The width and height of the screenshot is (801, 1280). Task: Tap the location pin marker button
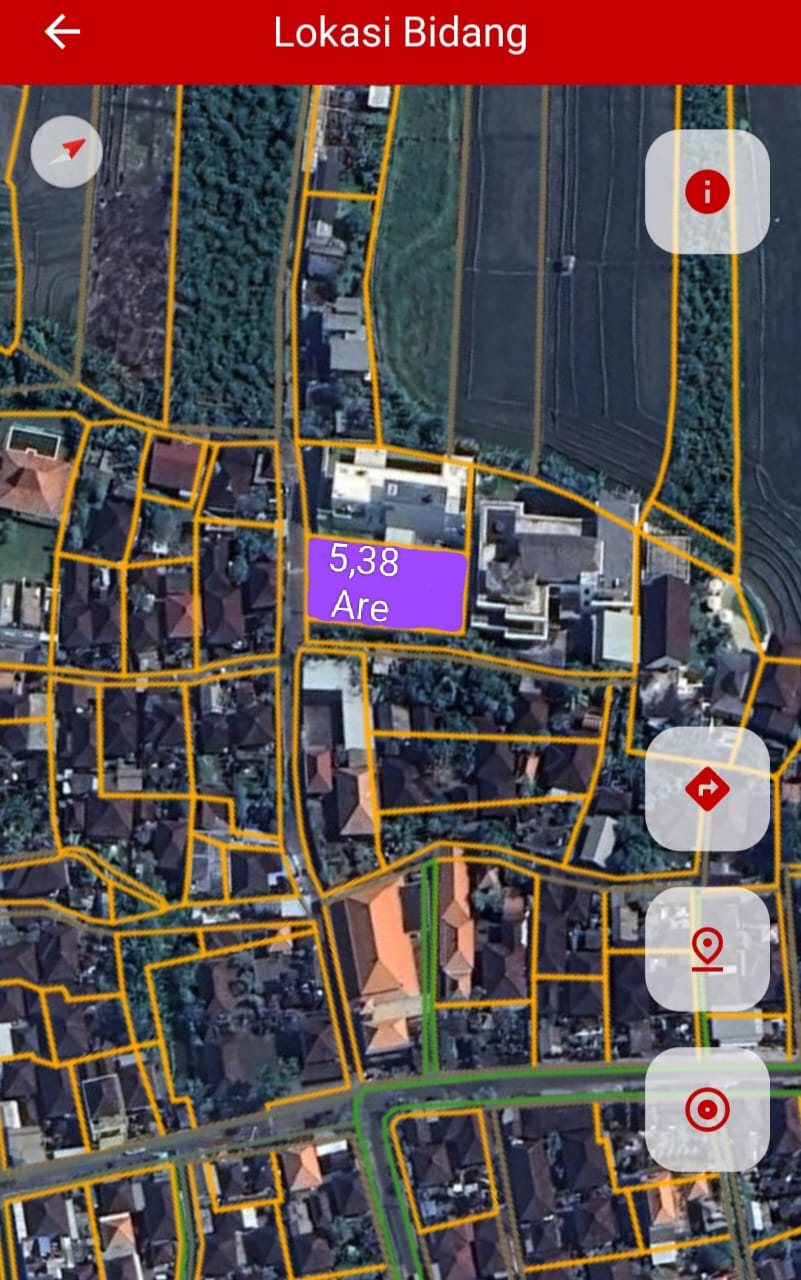707,949
